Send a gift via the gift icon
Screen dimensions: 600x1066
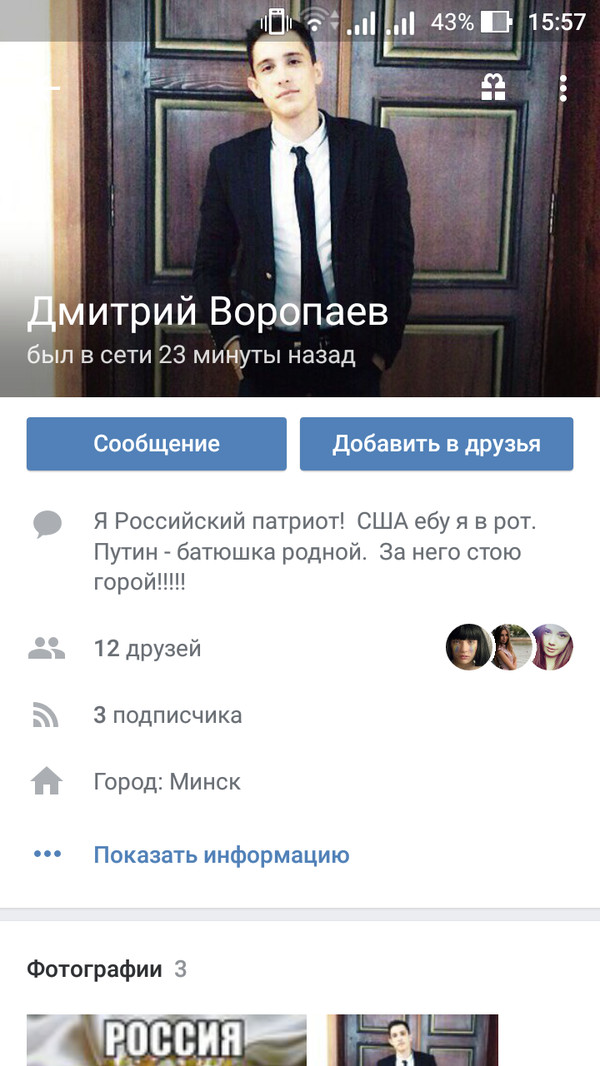tap(493, 88)
